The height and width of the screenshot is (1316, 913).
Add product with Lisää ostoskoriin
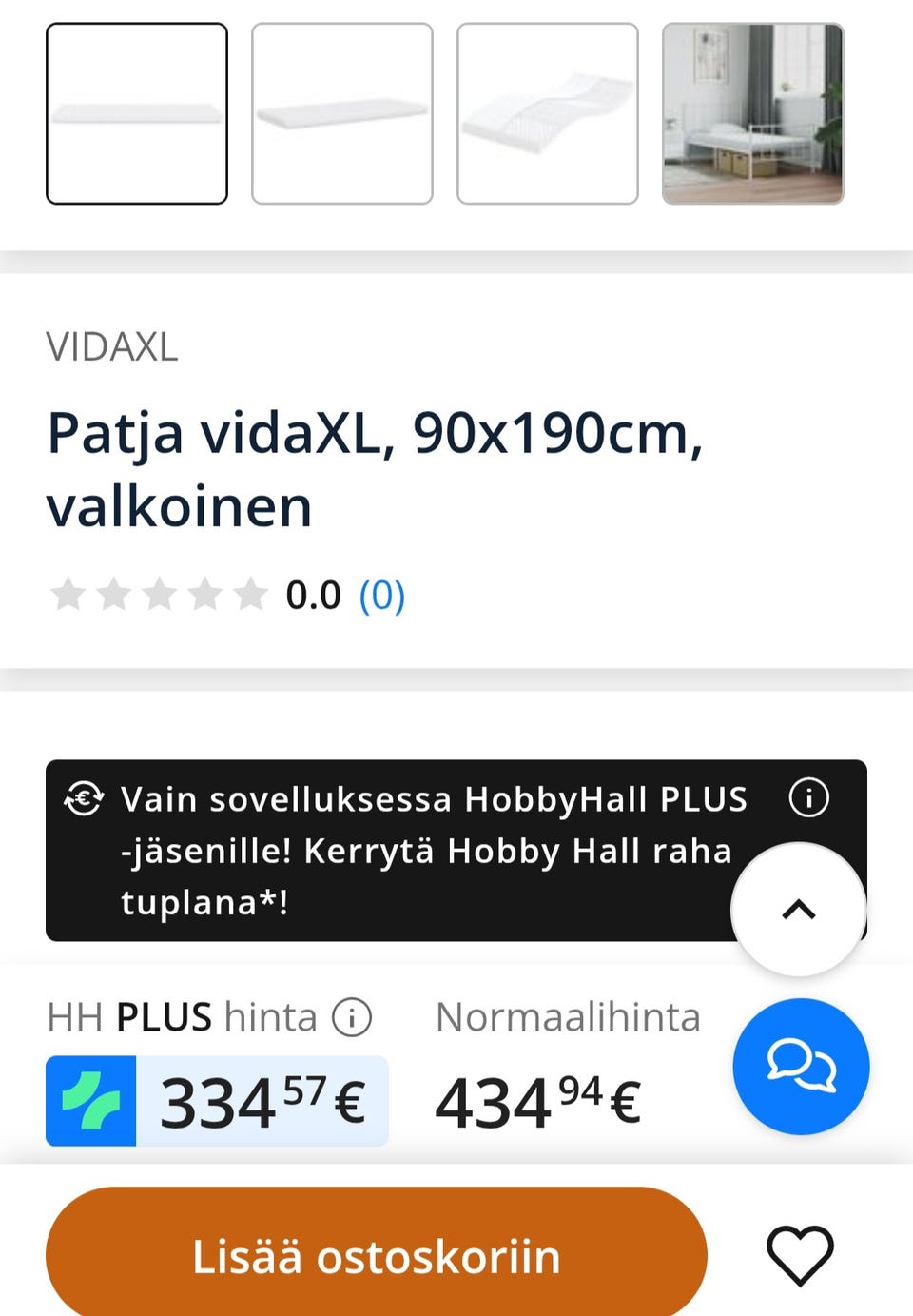(377, 1256)
